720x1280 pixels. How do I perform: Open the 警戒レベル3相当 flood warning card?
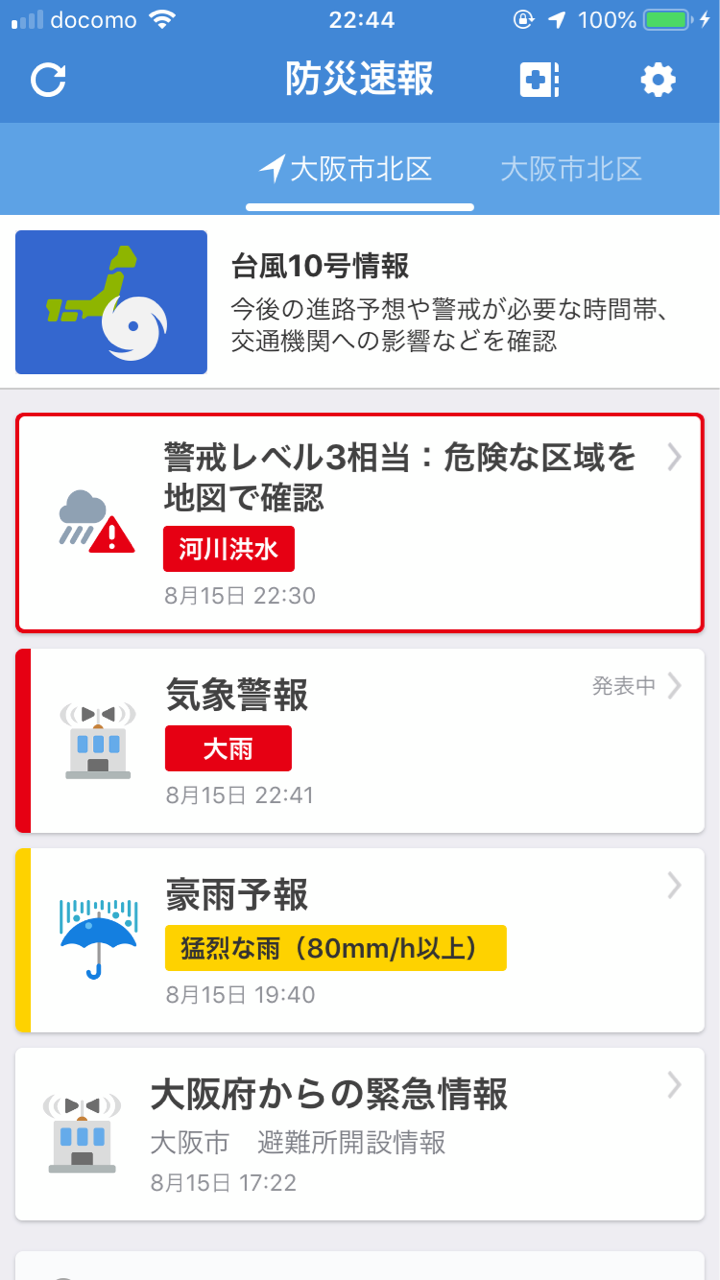click(x=360, y=523)
